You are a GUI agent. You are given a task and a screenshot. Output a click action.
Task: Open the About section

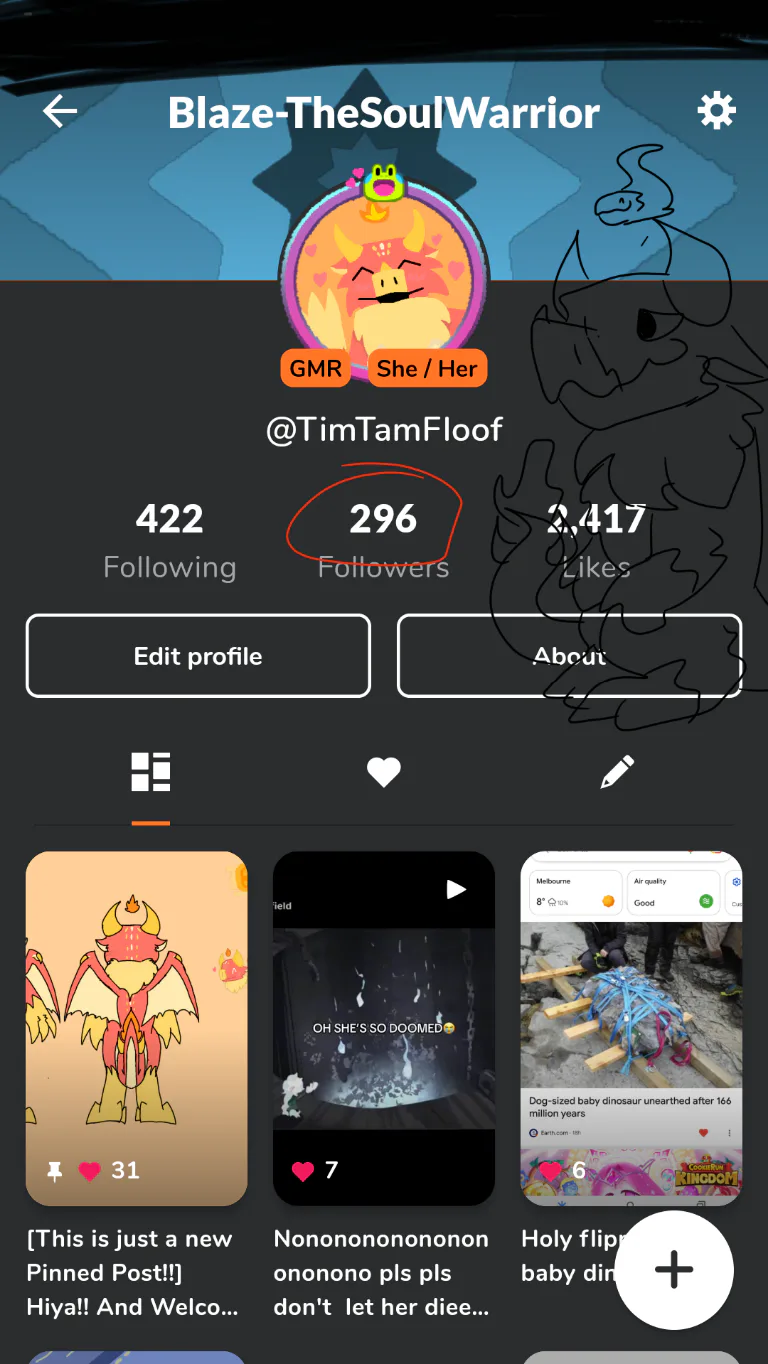tap(569, 656)
